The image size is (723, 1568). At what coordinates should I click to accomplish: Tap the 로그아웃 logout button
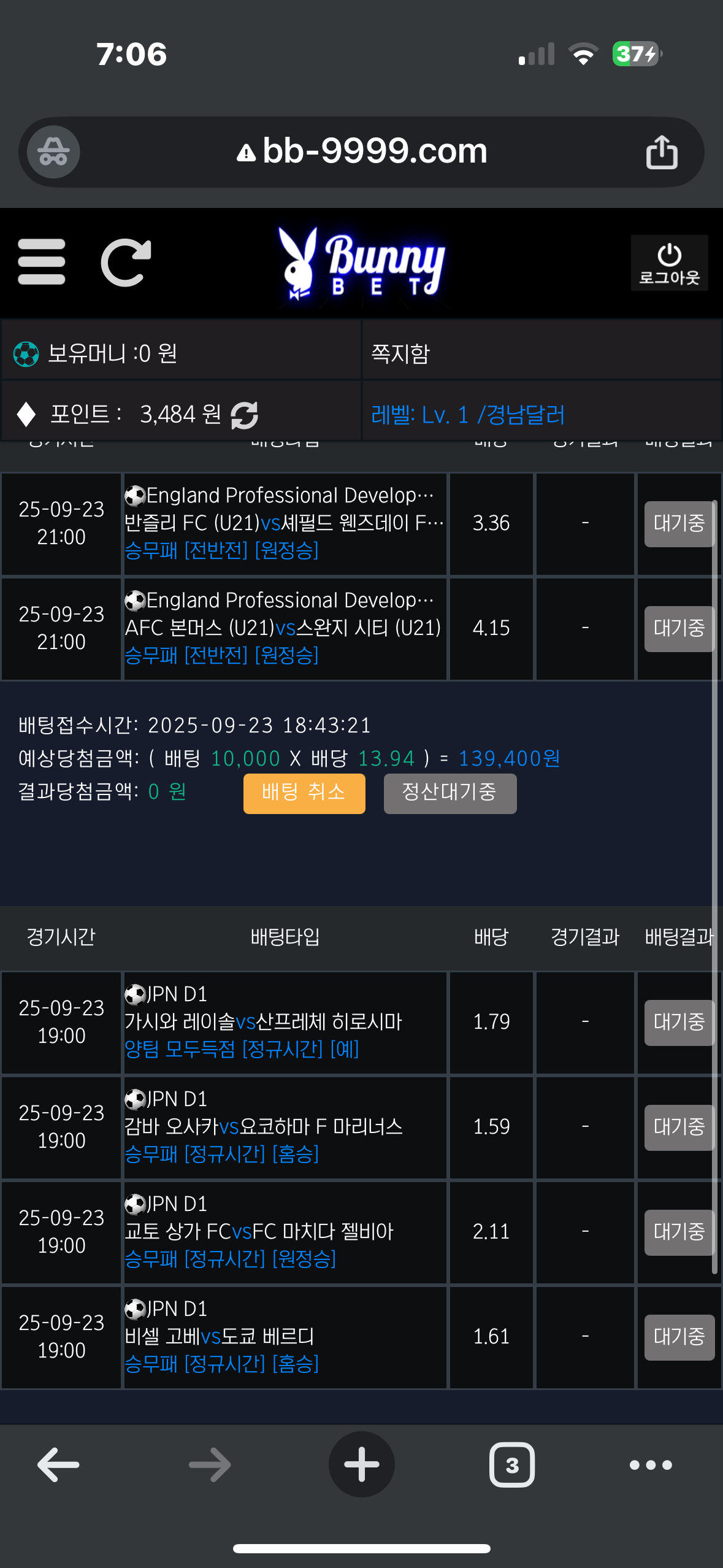click(x=669, y=263)
